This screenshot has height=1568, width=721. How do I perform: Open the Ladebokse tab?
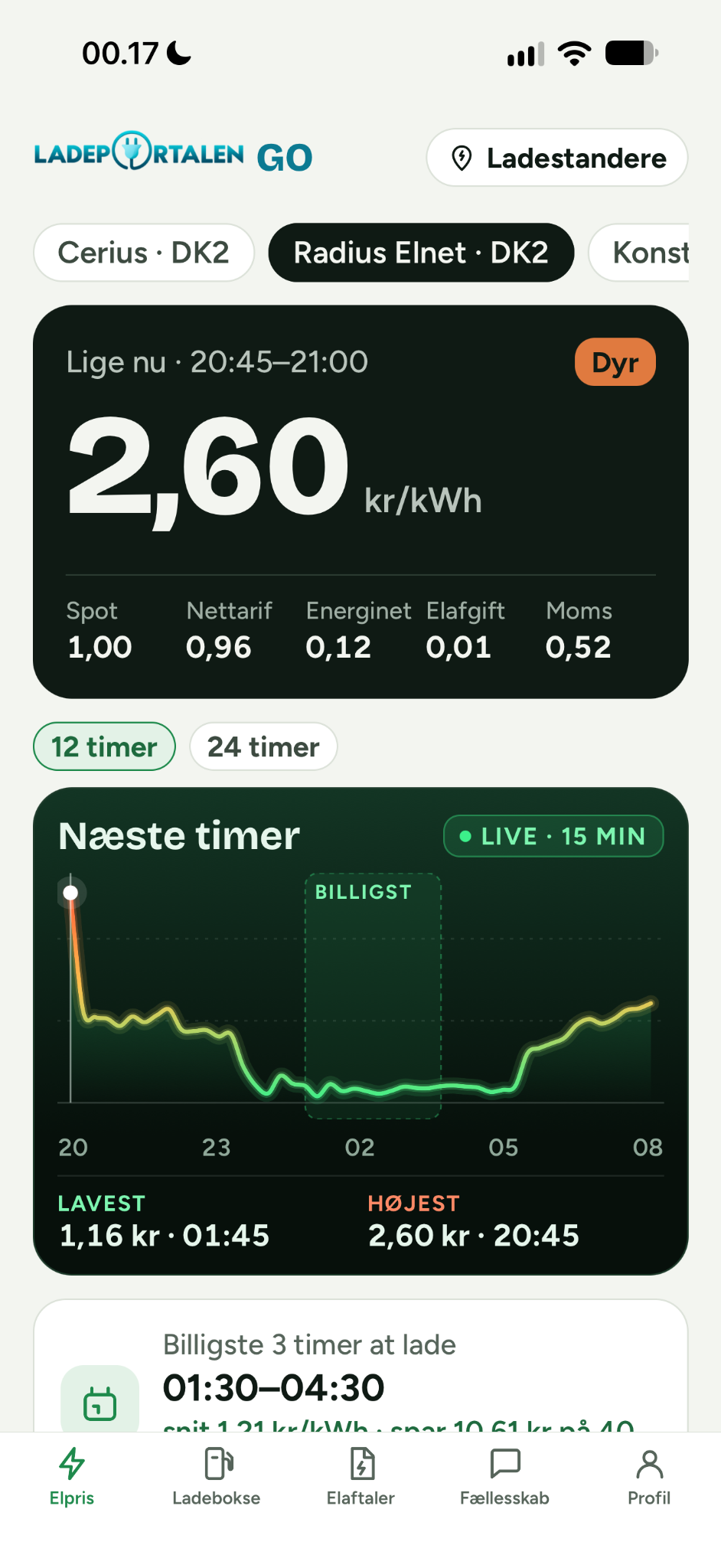click(x=217, y=1478)
